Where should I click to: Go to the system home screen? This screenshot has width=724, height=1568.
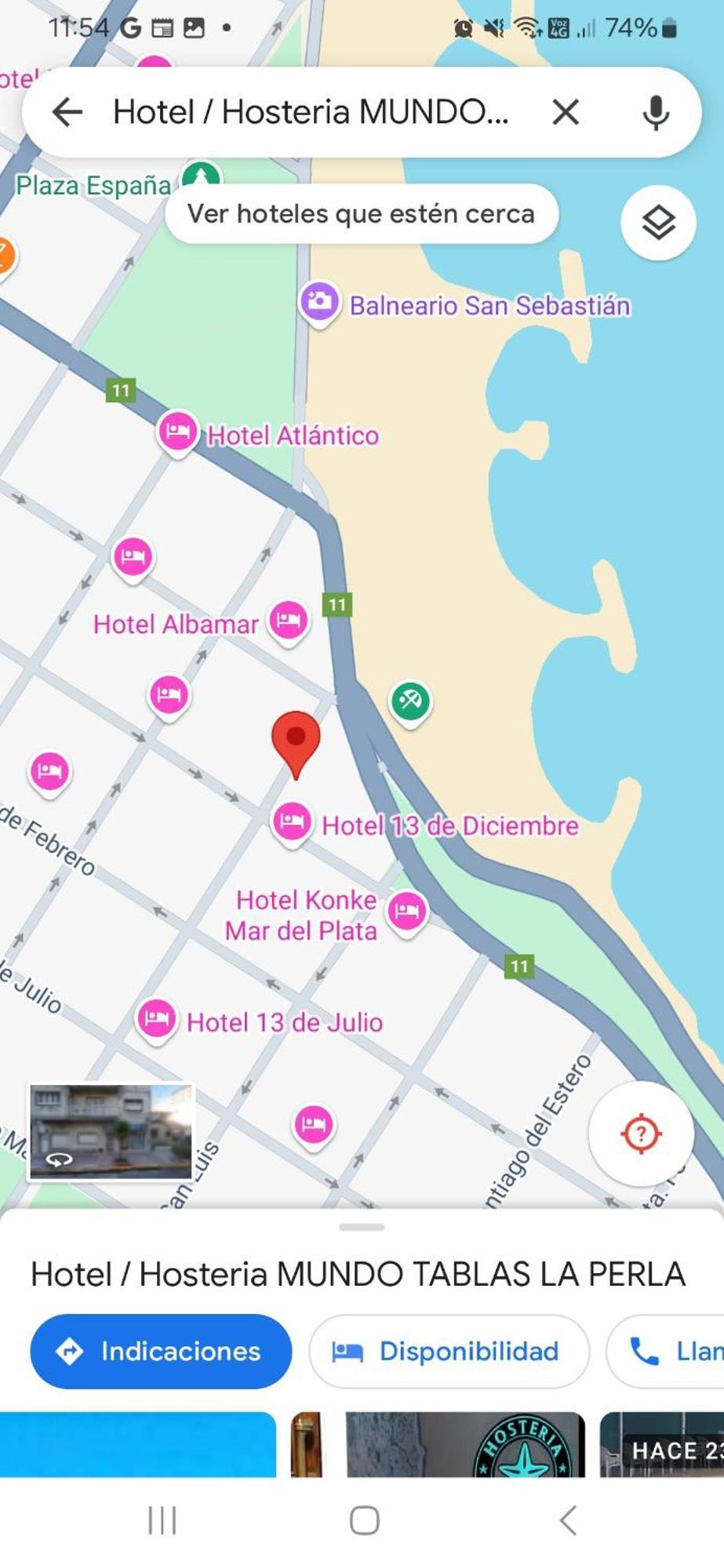tap(364, 1520)
